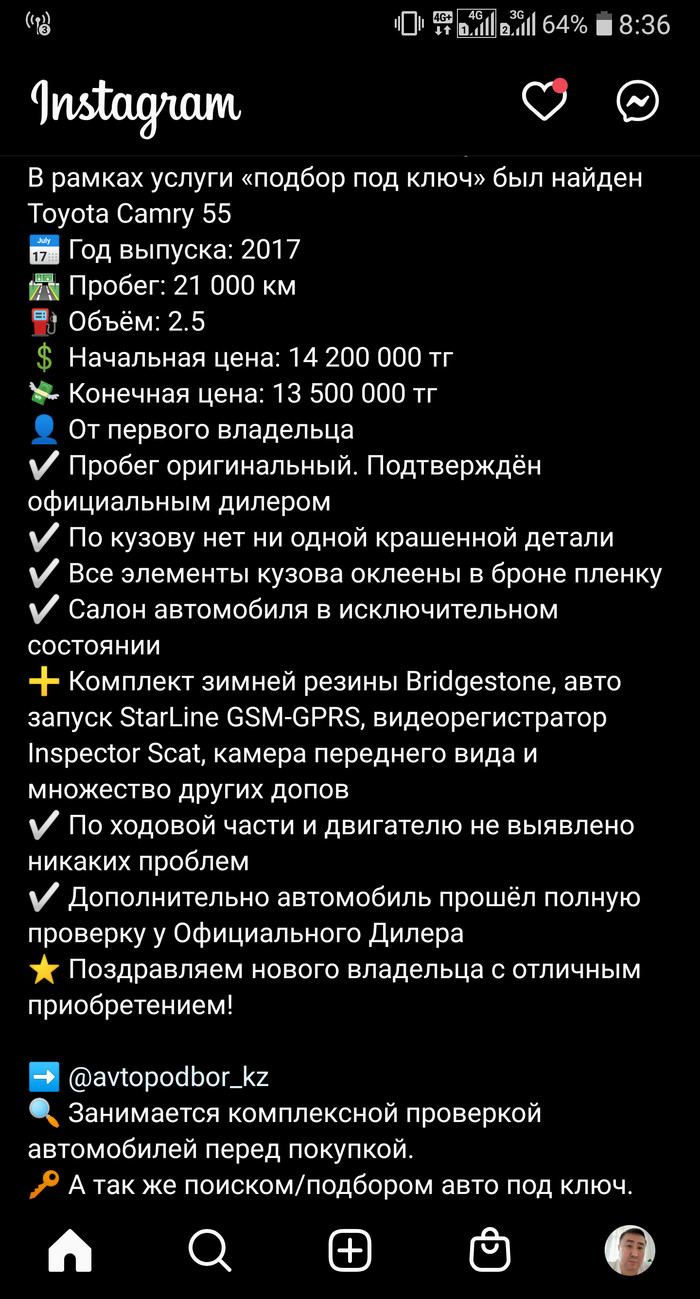Switch to the Search tab
Screen dimensions: 700x1299
tap(209, 1251)
